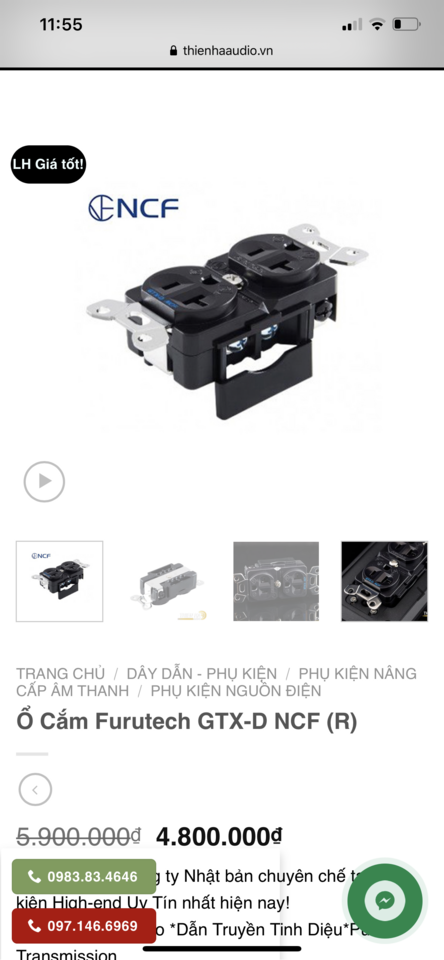
Task: Play the product video
Action: tap(44, 482)
